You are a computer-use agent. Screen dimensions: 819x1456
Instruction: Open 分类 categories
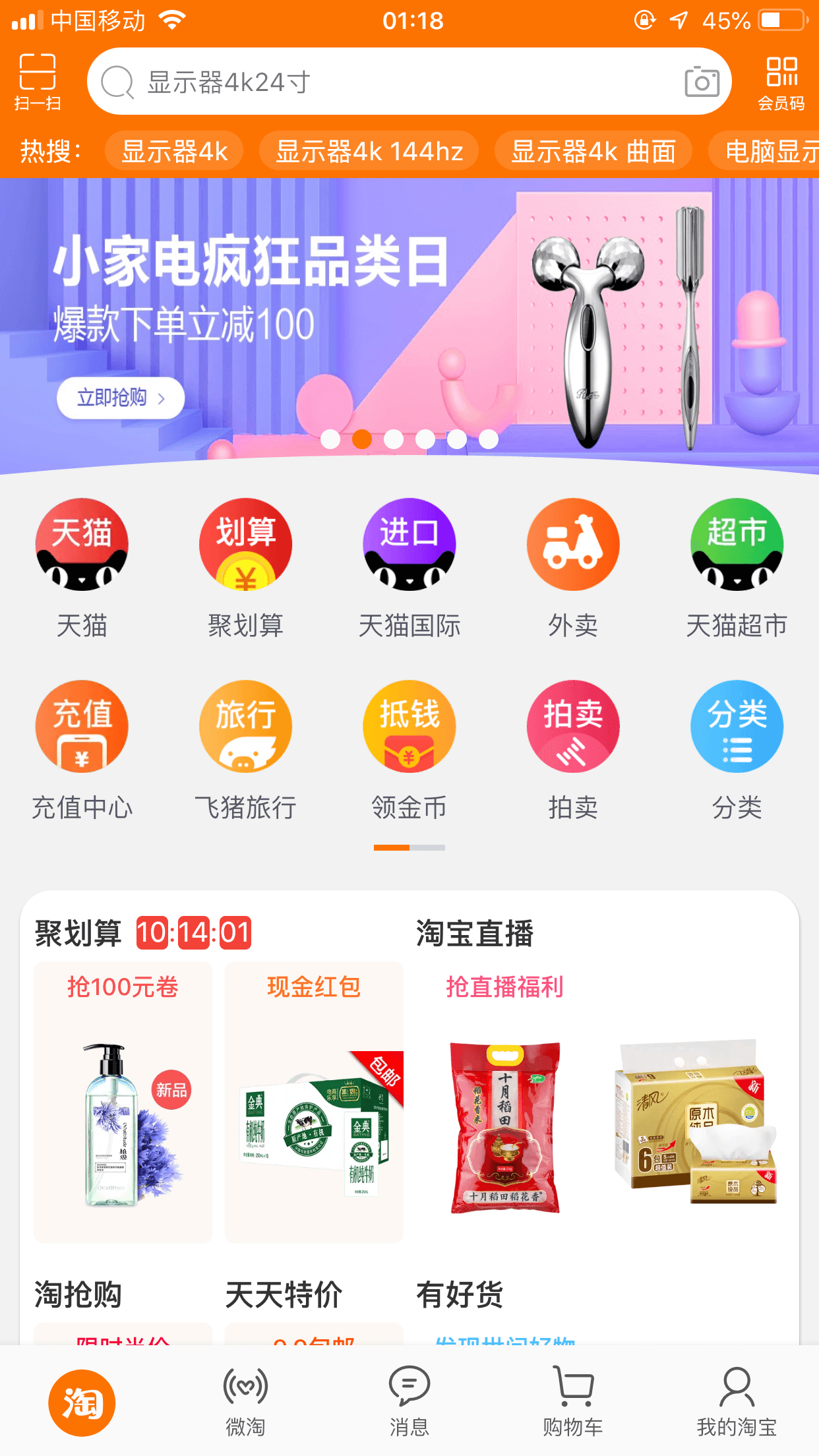[737, 749]
